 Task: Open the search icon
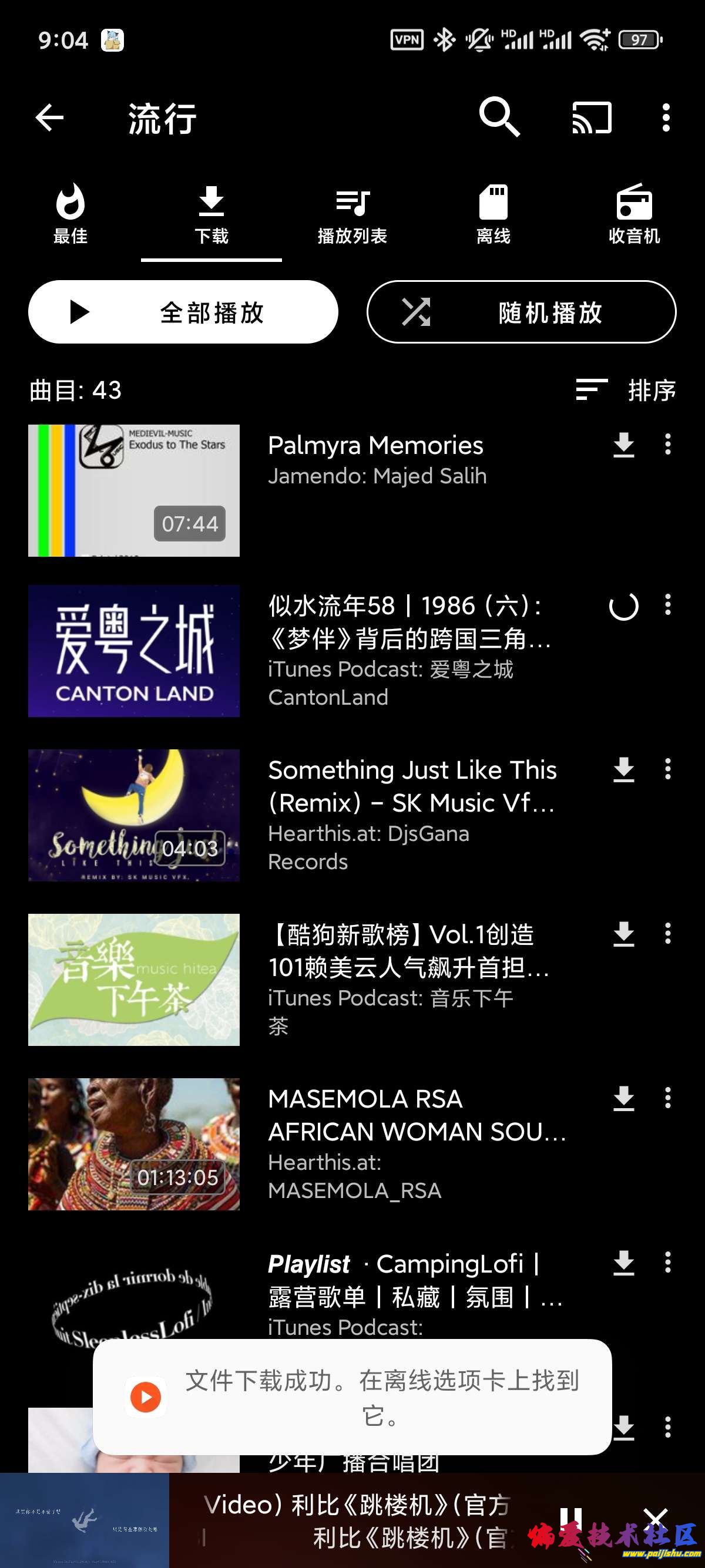click(499, 116)
